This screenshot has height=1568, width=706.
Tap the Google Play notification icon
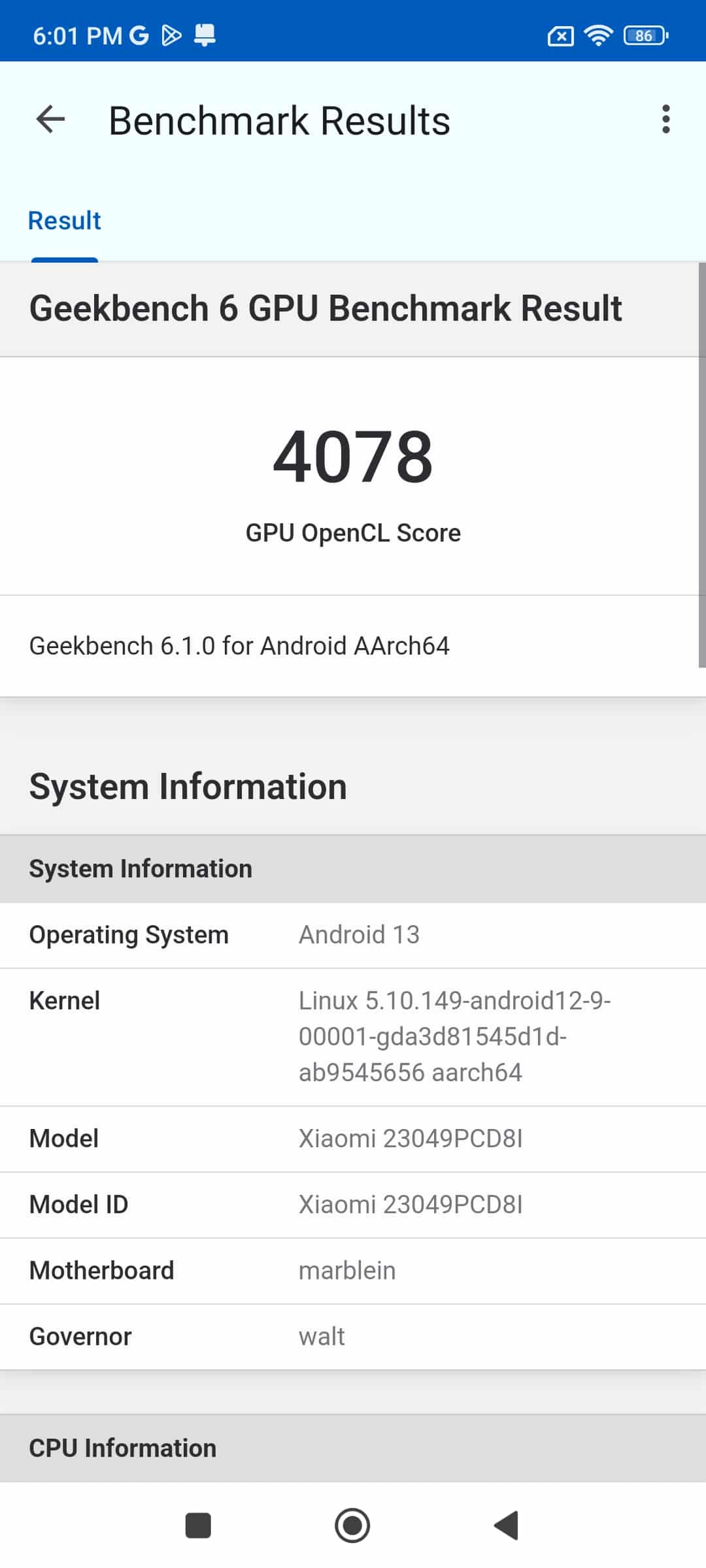pyautogui.click(x=173, y=36)
